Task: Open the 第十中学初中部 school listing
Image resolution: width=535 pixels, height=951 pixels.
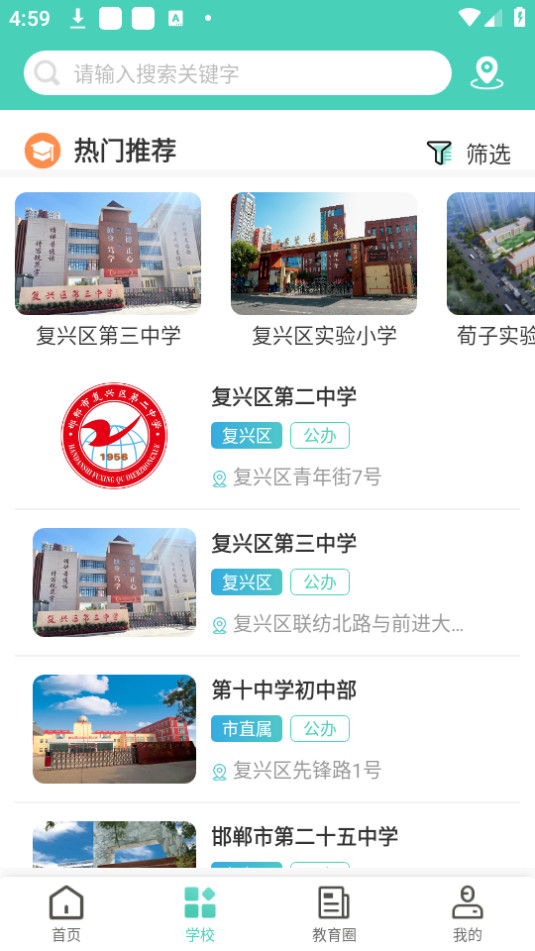Action: point(268,730)
